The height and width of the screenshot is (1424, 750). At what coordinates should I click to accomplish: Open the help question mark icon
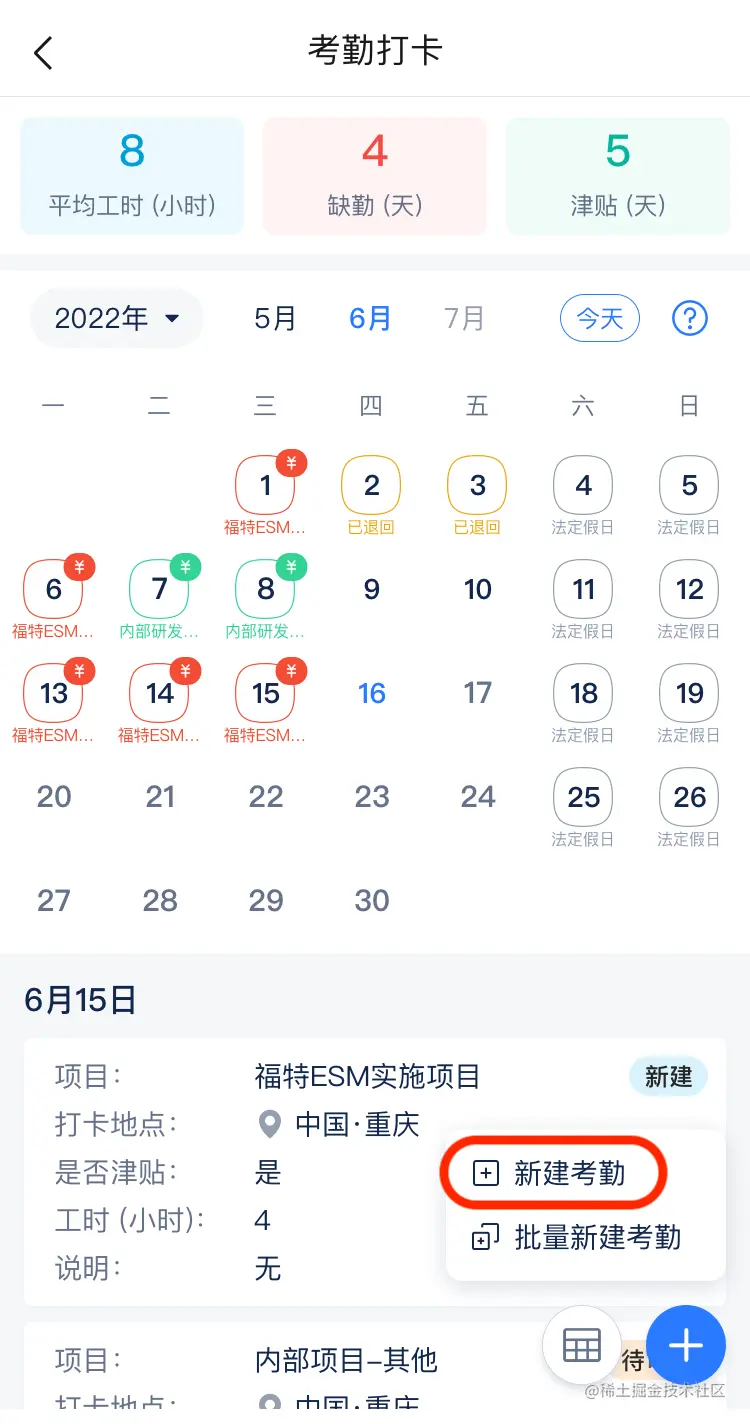689,318
